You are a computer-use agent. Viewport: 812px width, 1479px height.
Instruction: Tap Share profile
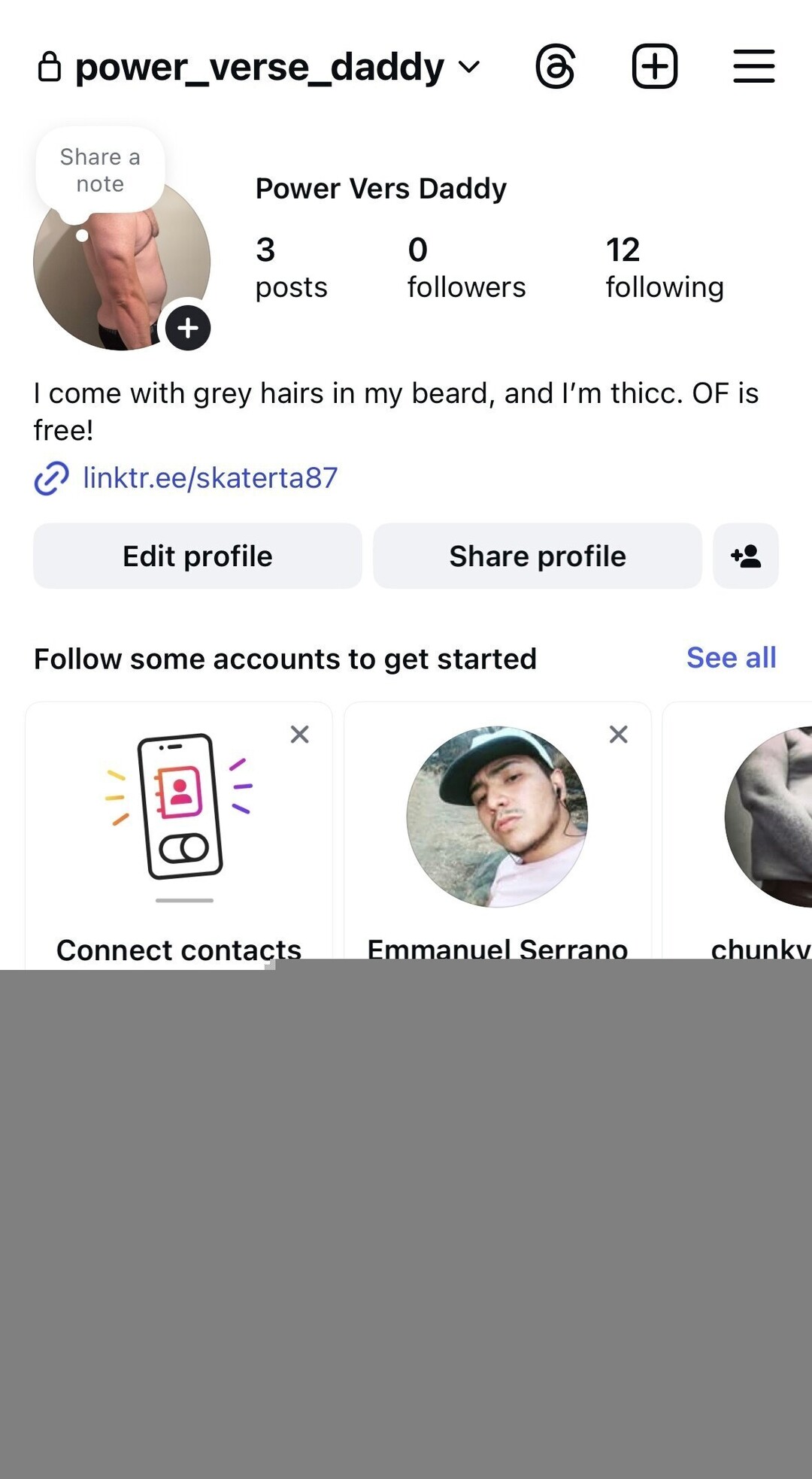[x=537, y=556]
